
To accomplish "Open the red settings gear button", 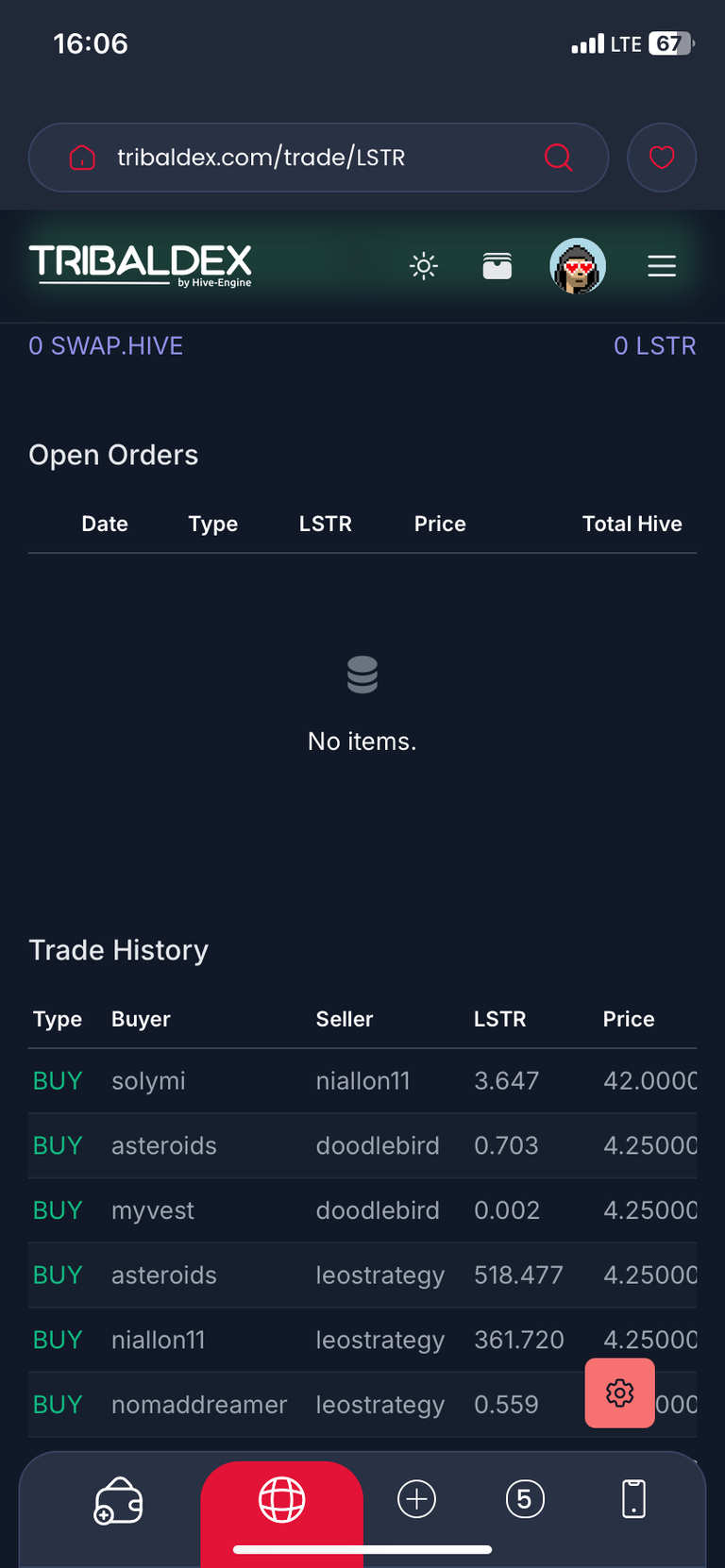I will (619, 1393).
